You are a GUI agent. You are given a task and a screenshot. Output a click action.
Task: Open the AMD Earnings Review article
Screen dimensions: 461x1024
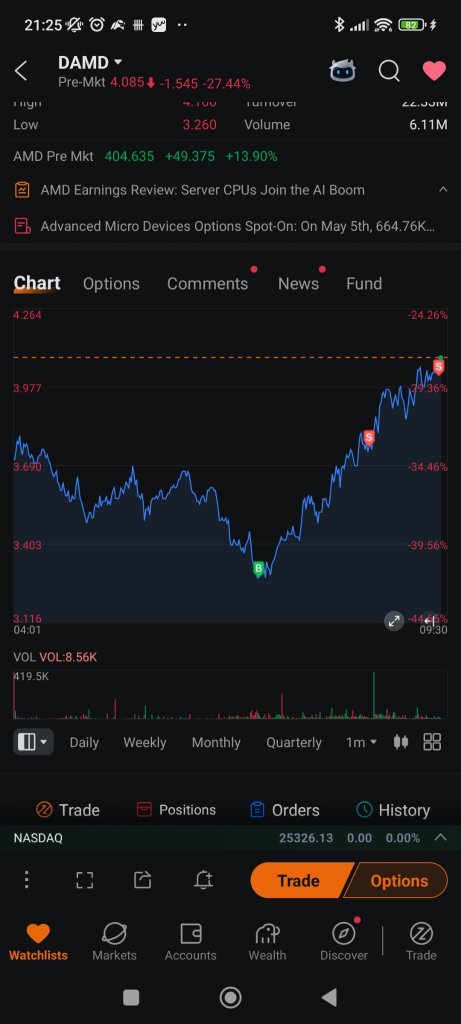(x=202, y=190)
